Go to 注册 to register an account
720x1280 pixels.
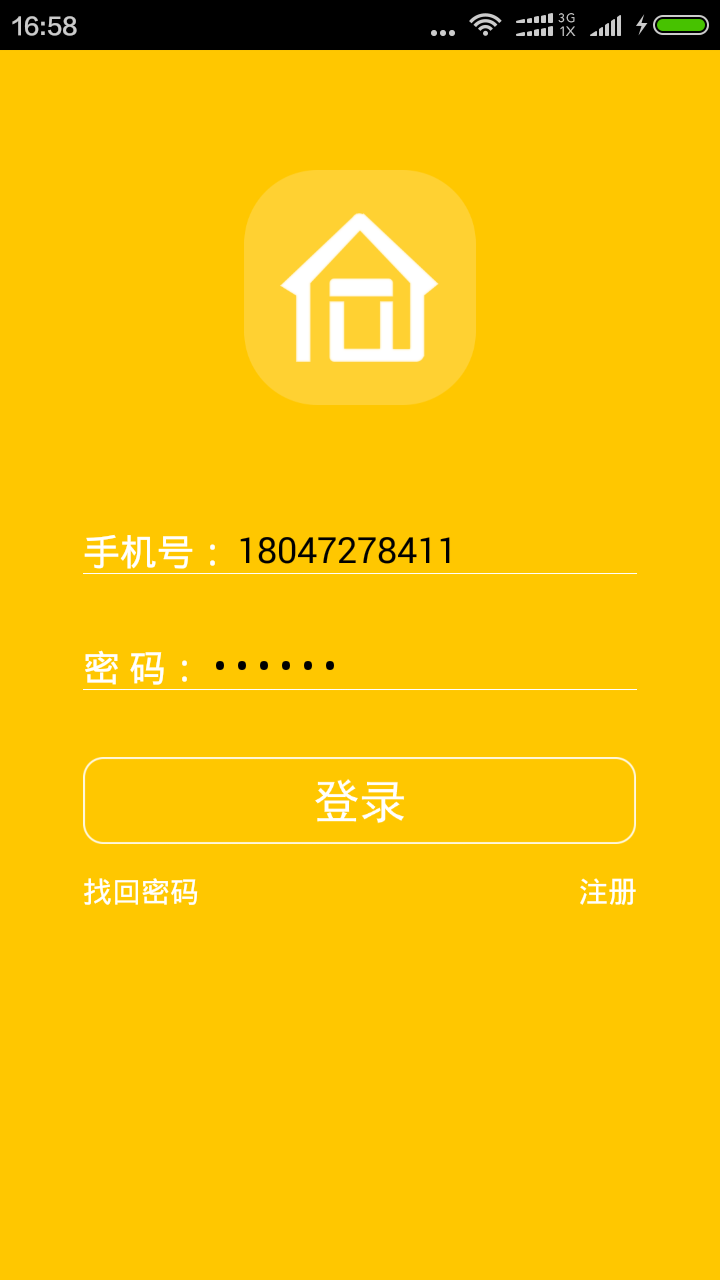(x=607, y=892)
